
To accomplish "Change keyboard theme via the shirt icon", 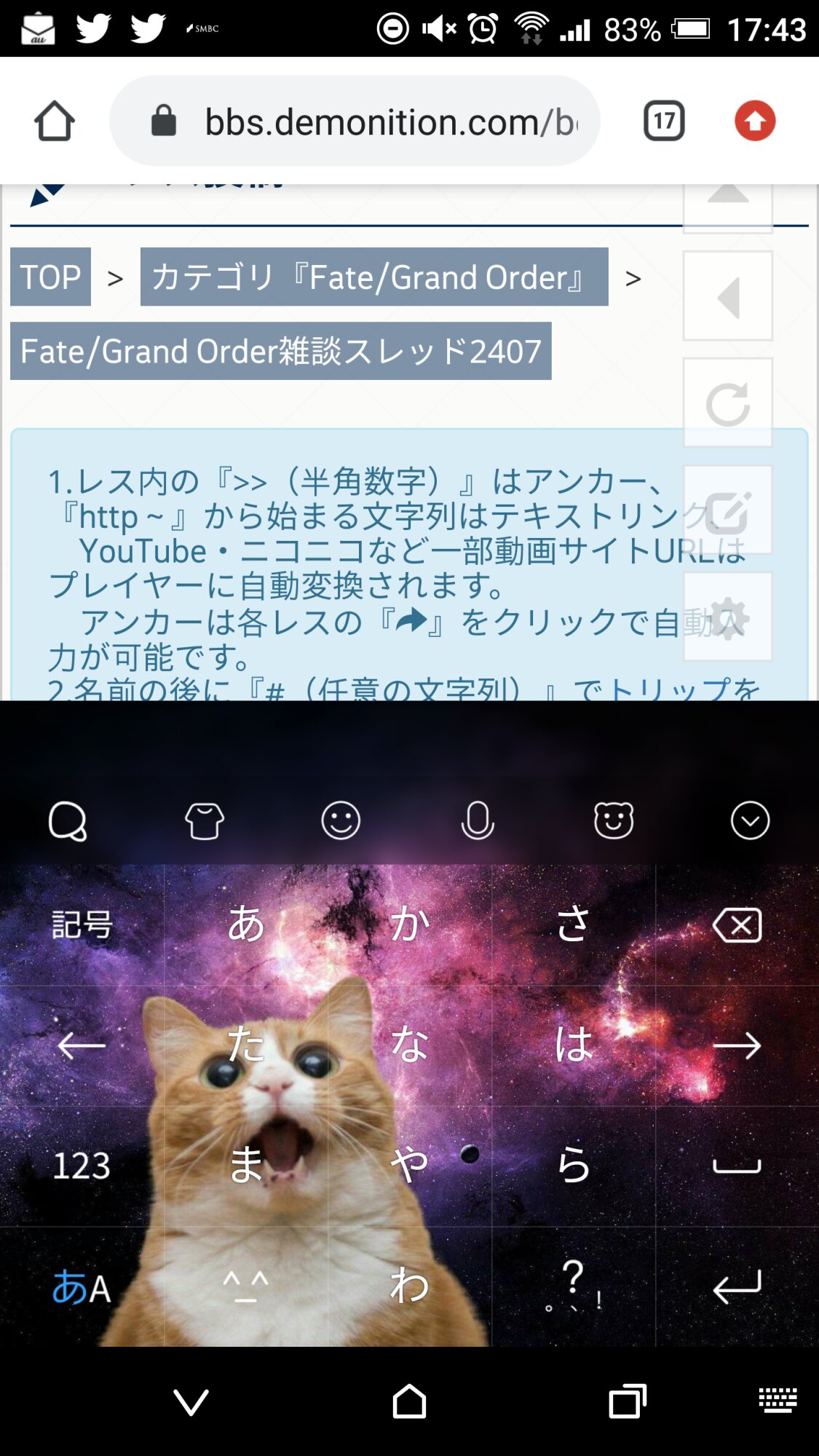I will tap(204, 821).
